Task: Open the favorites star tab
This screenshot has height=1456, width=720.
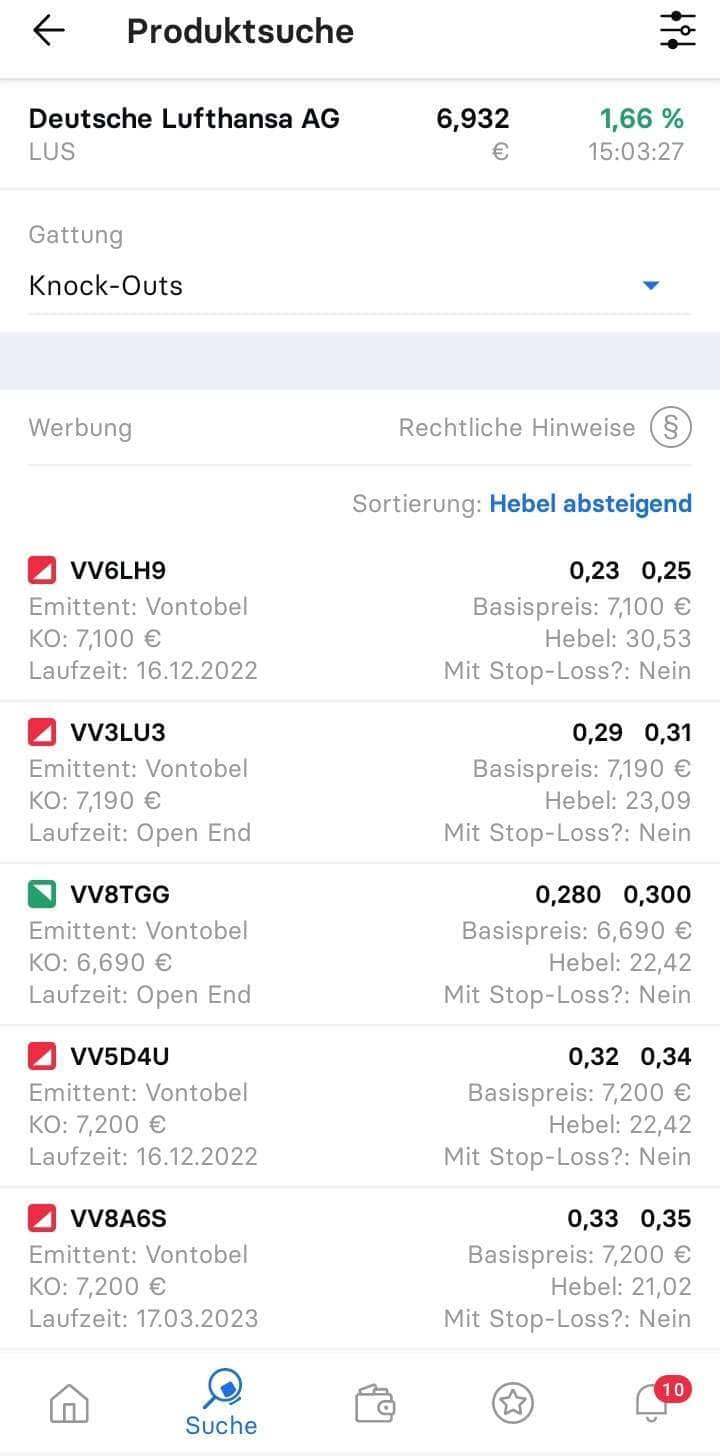Action: click(513, 1403)
